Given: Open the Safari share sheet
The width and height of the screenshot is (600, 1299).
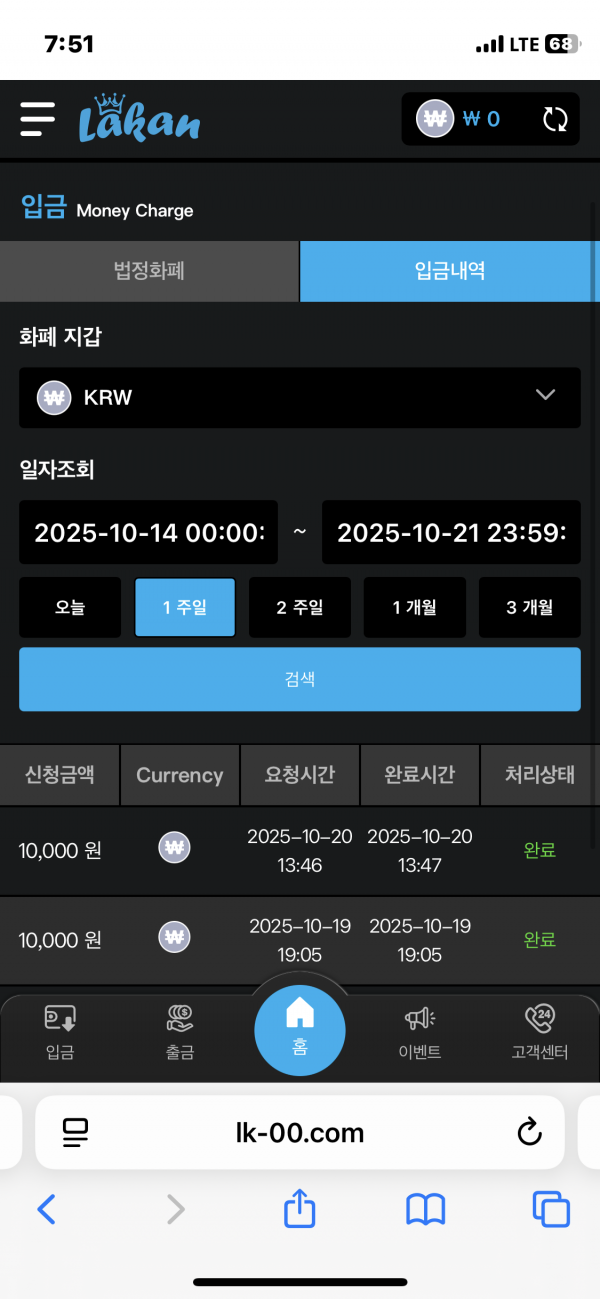Looking at the screenshot, I should (x=300, y=1210).
